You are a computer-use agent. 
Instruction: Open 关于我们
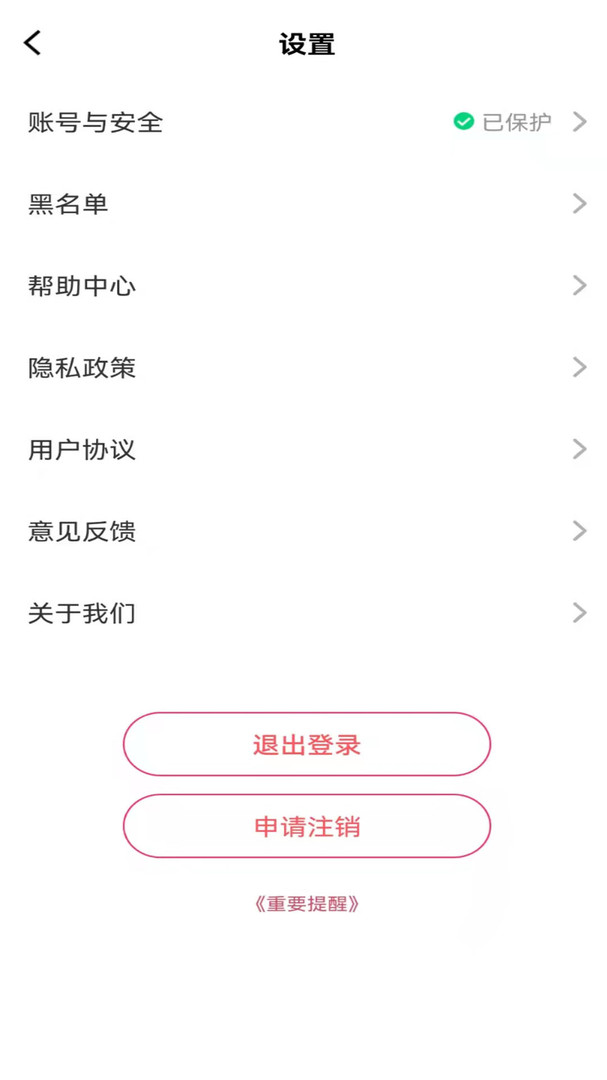[x=303, y=612]
